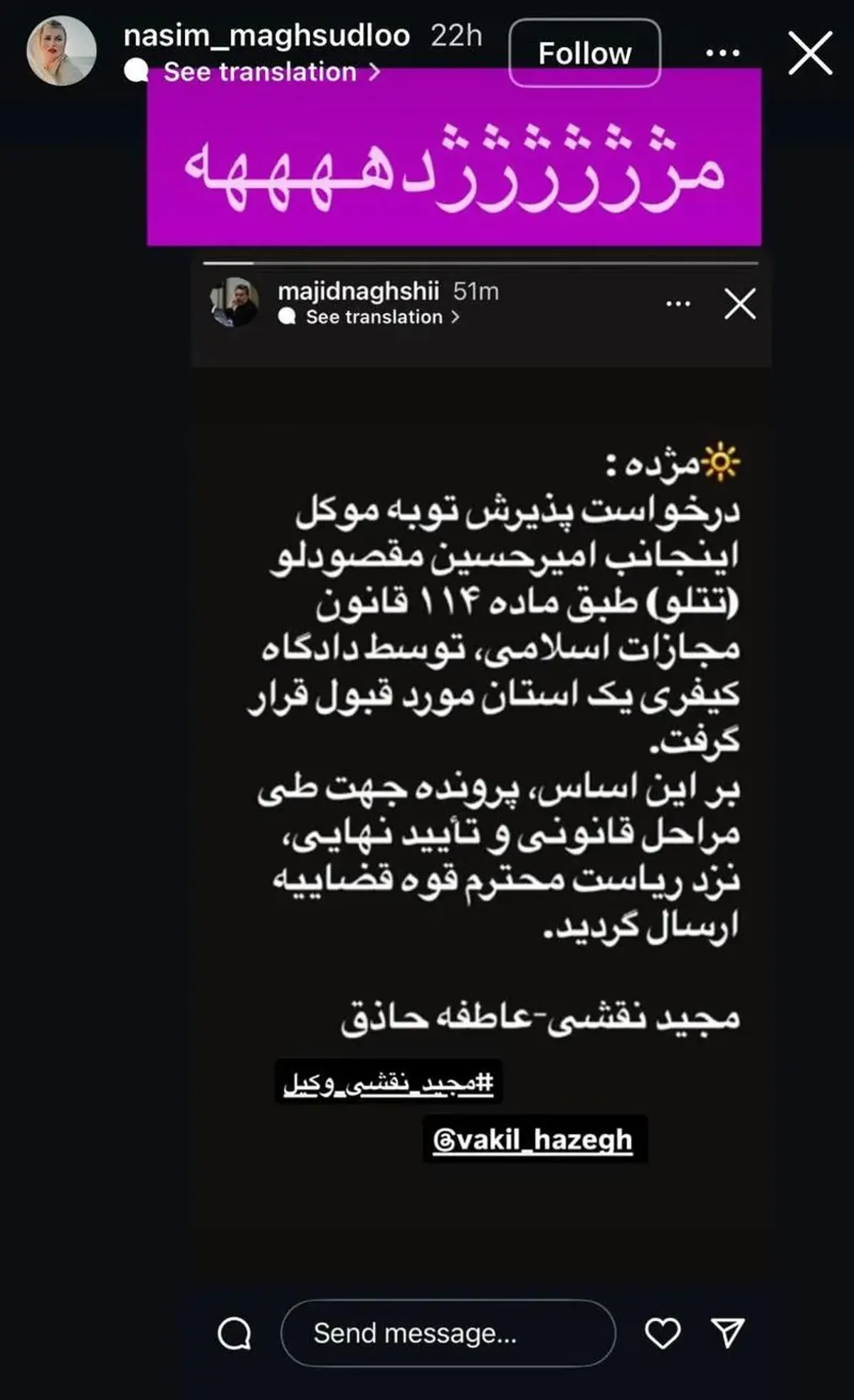The width and height of the screenshot is (854, 1400).
Task: Tap See translation under nasim_maghsudloo
Action: [x=260, y=72]
